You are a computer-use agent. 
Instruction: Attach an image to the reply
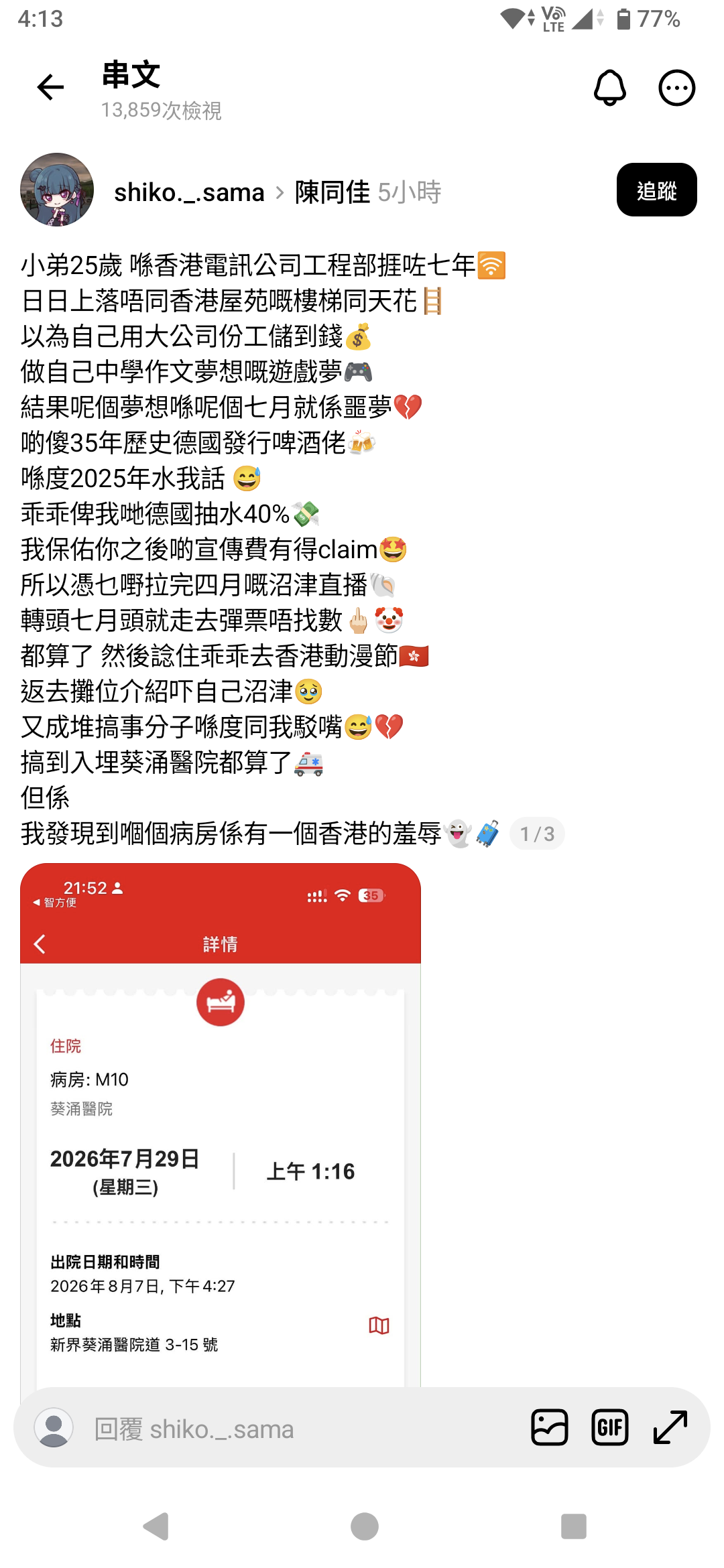(x=549, y=1427)
